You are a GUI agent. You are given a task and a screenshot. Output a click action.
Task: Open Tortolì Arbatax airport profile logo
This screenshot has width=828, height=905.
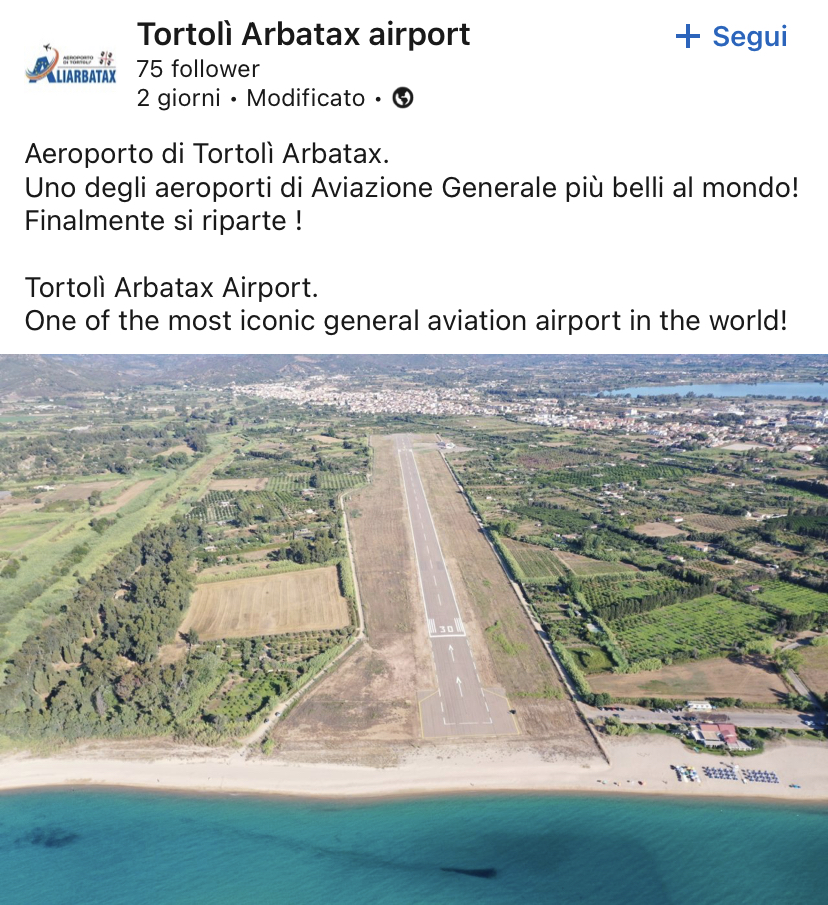coord(70,65)
